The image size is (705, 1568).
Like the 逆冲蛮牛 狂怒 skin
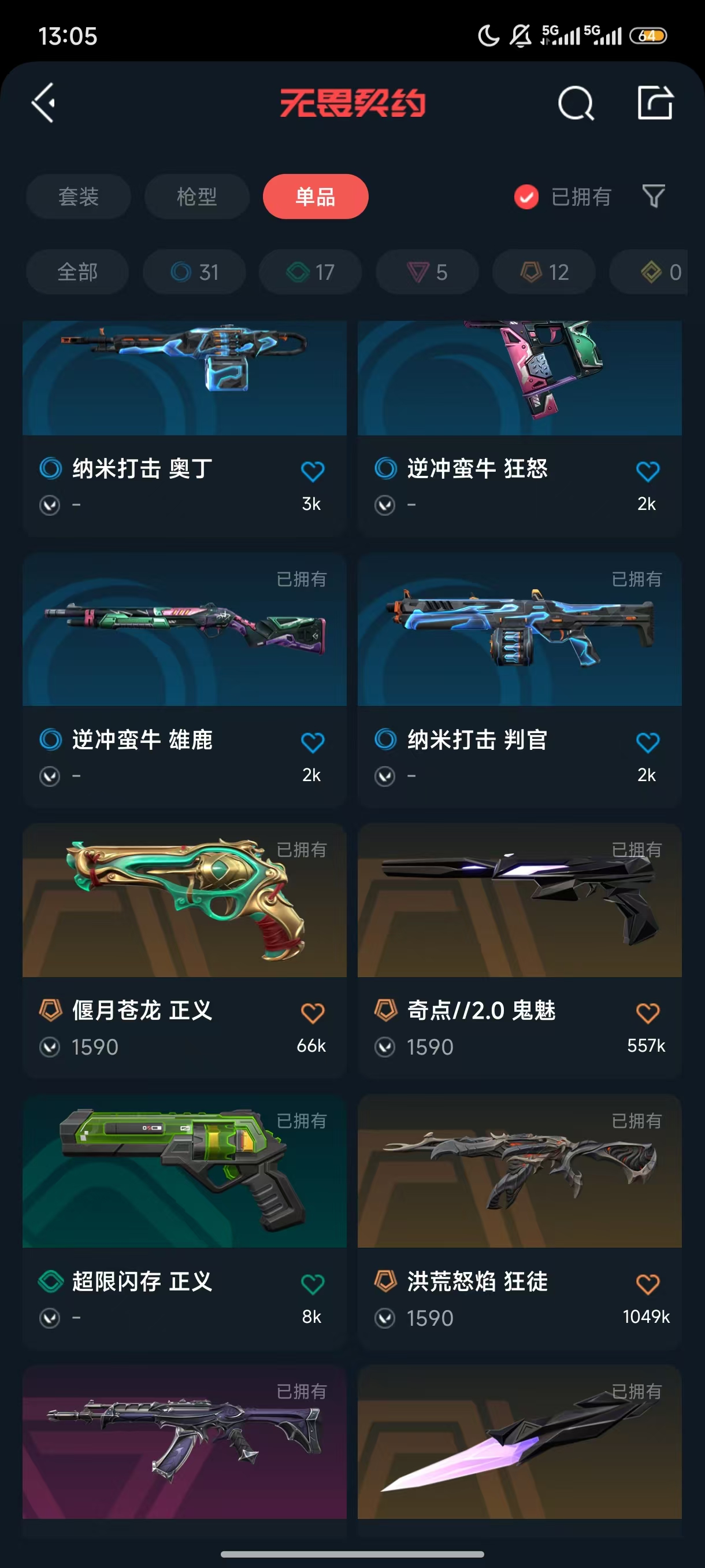point(647,471)
